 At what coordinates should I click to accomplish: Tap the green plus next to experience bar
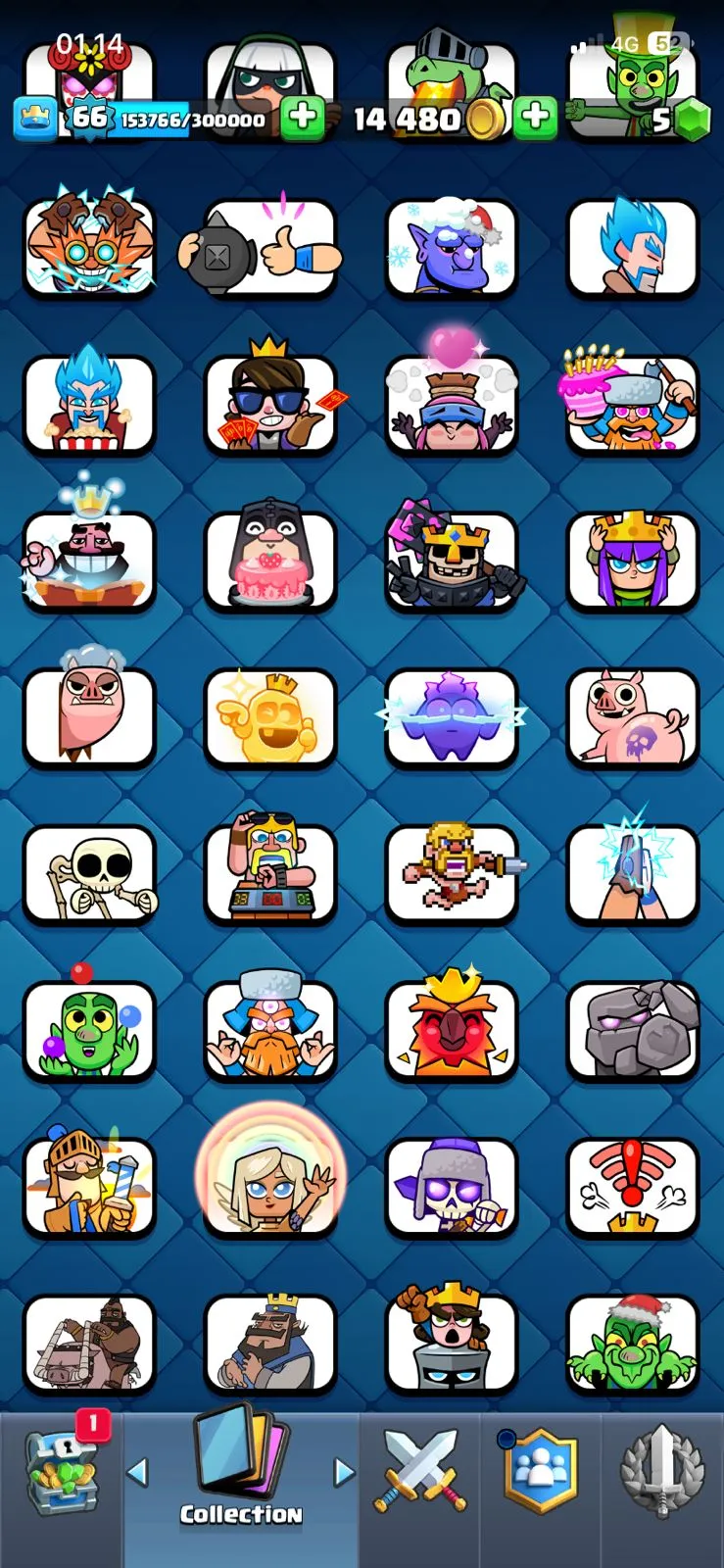303,118
